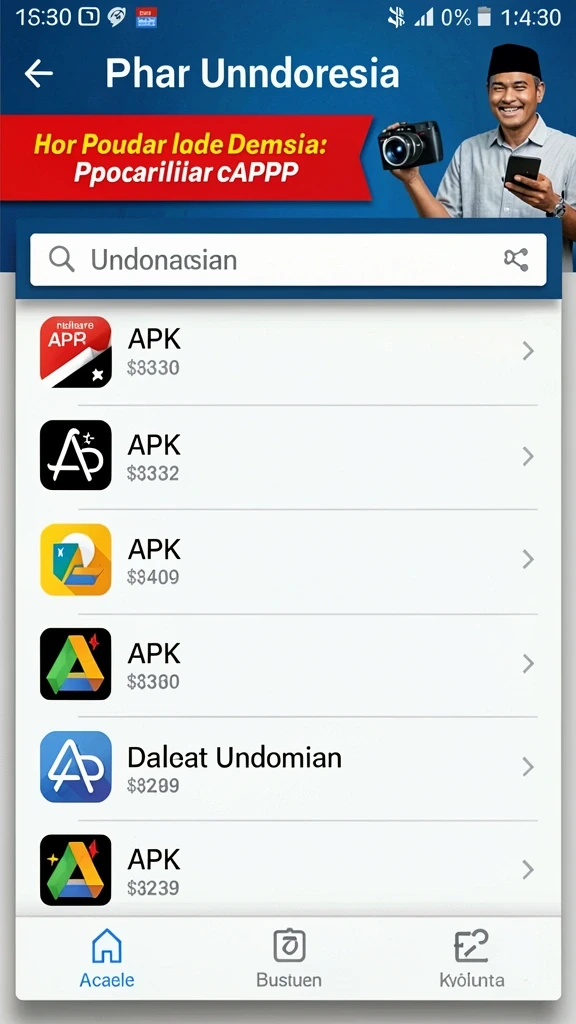Tap the Undonacsian search field
This screenshot has height=1024, width=576.
pos(288,260)
